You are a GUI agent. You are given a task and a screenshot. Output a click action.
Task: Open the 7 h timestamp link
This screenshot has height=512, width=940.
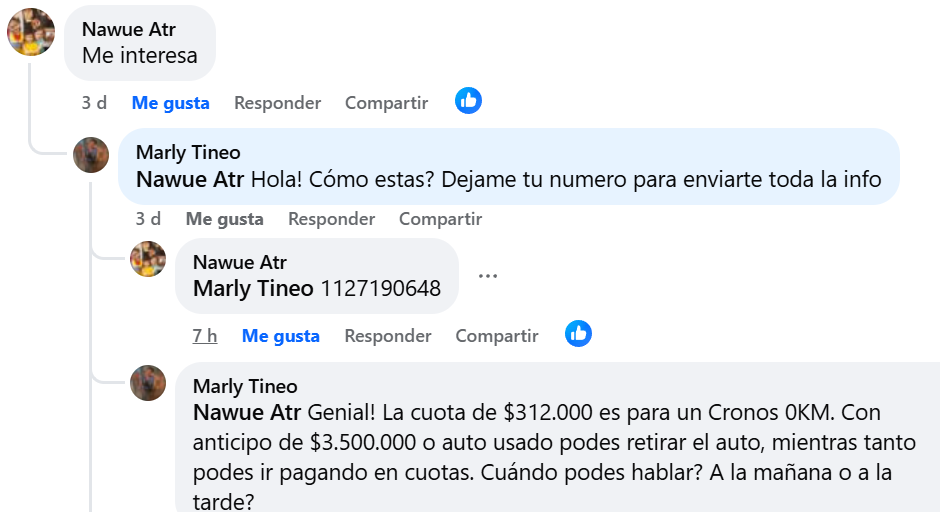[205, 336]
